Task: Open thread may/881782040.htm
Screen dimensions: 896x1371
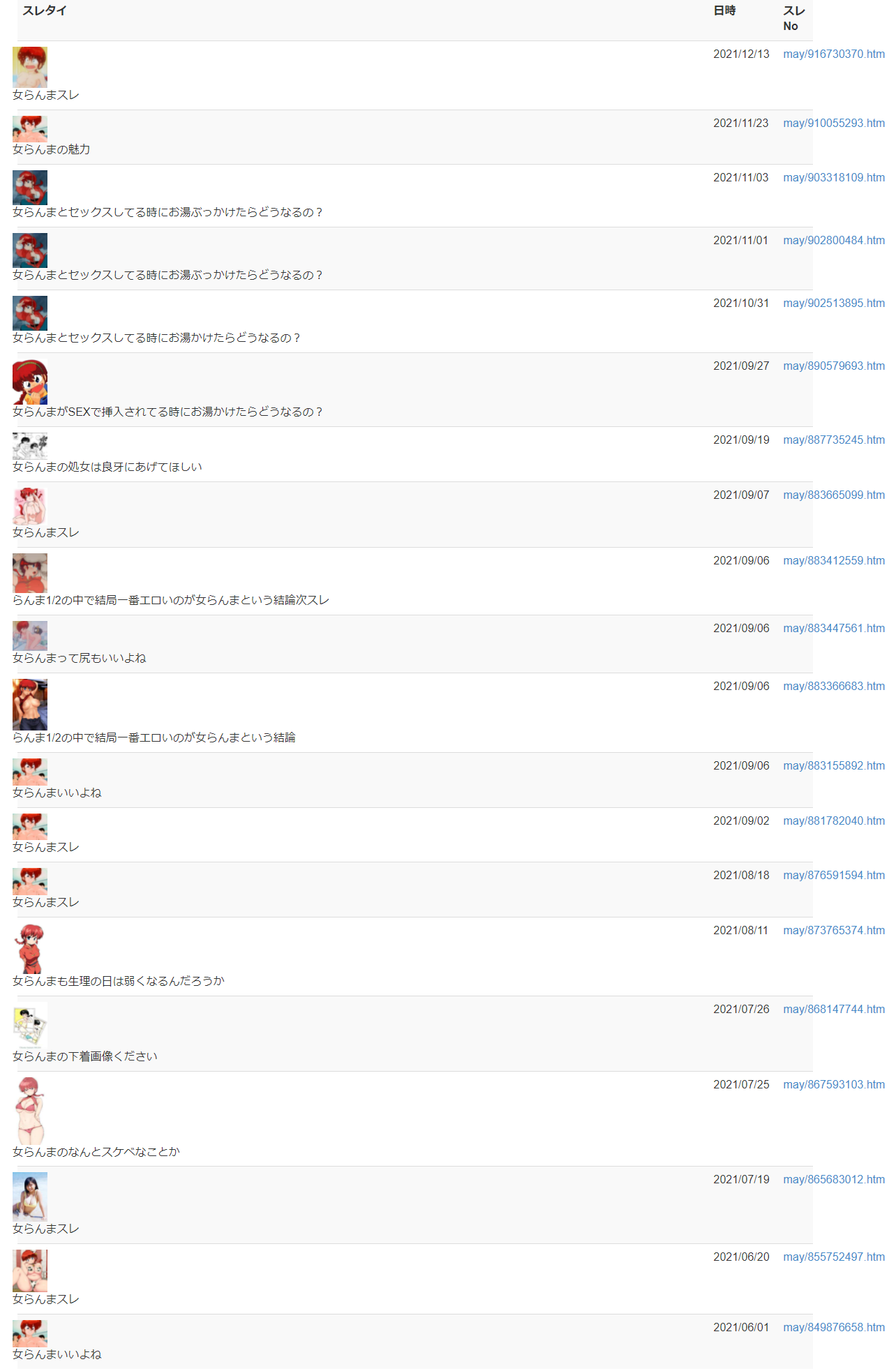Action: click(x=833, y=821)
